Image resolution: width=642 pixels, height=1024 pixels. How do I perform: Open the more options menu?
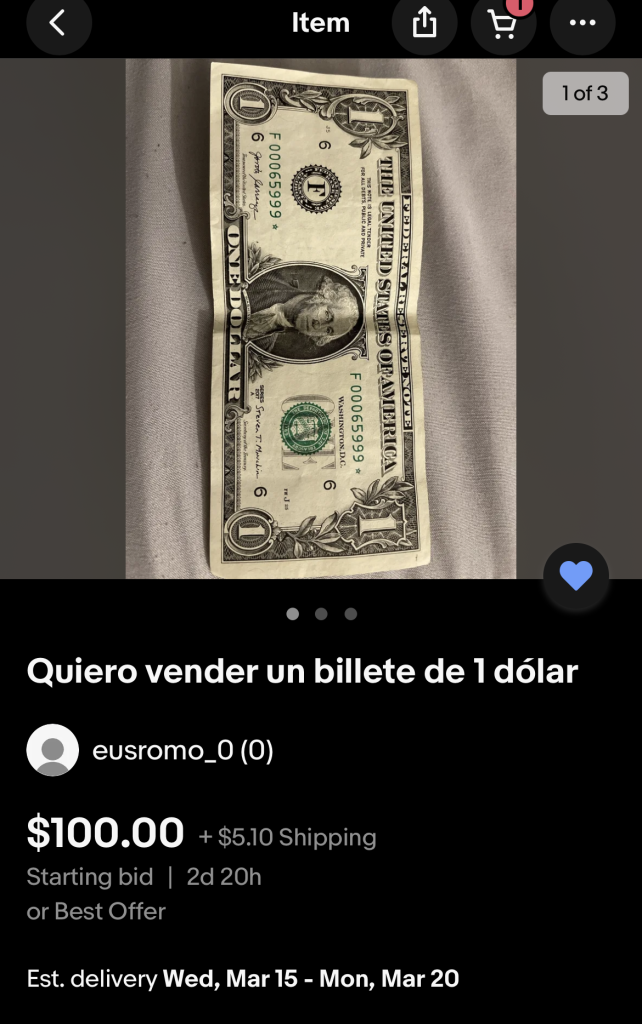click(582, 23)
